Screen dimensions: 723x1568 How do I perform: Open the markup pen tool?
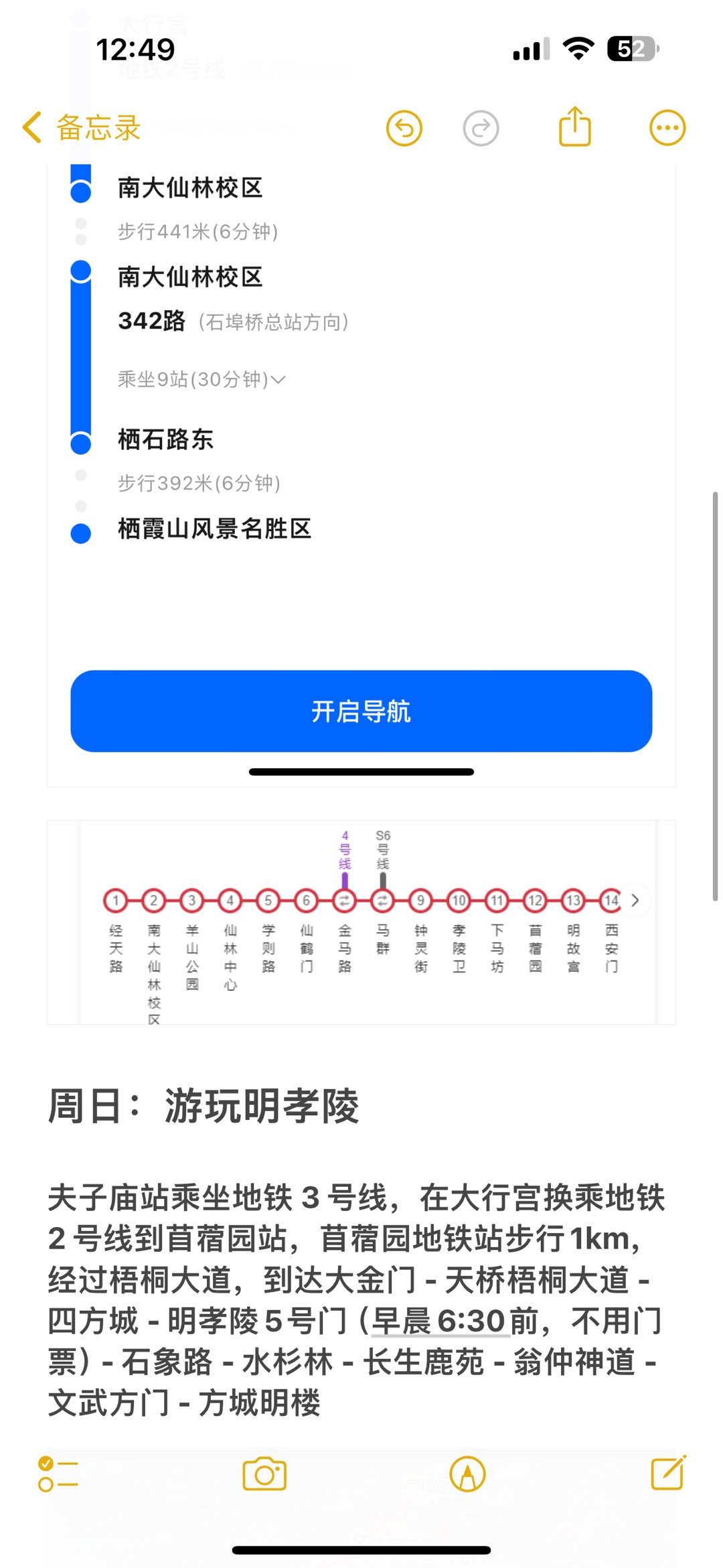[467, 1474]
